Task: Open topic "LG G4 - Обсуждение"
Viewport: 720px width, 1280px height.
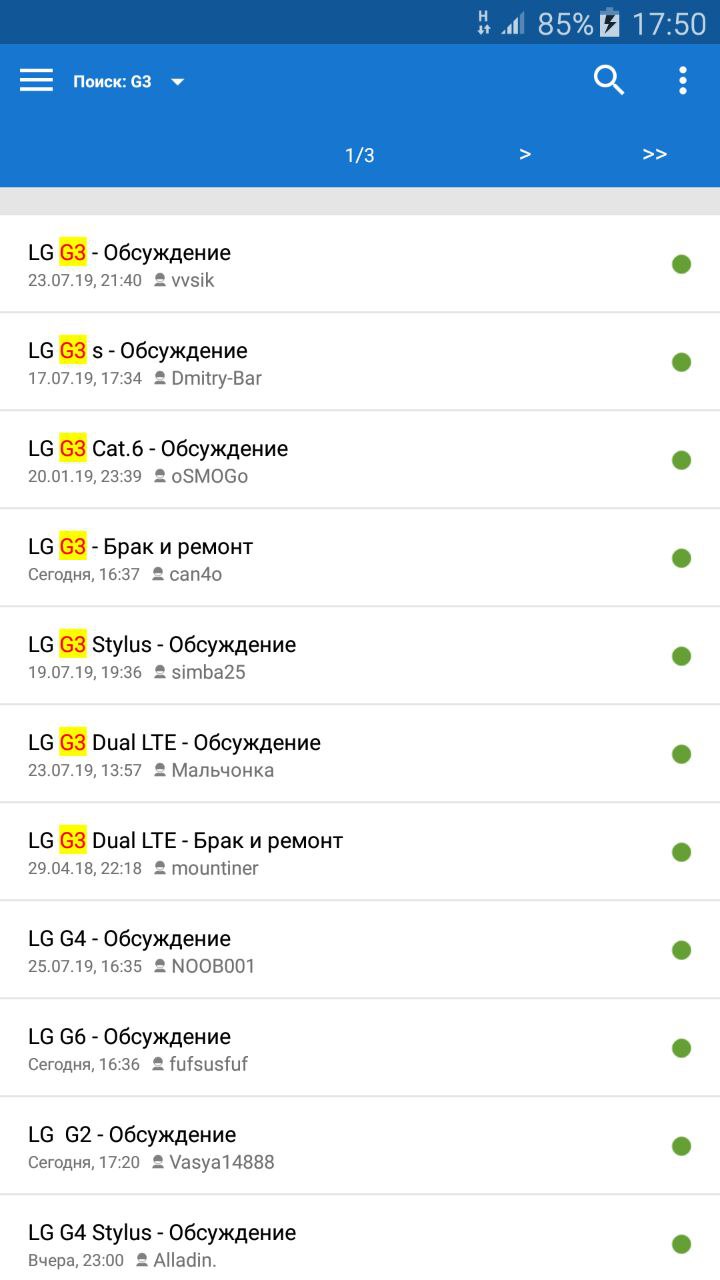Action: coord(360,950)
